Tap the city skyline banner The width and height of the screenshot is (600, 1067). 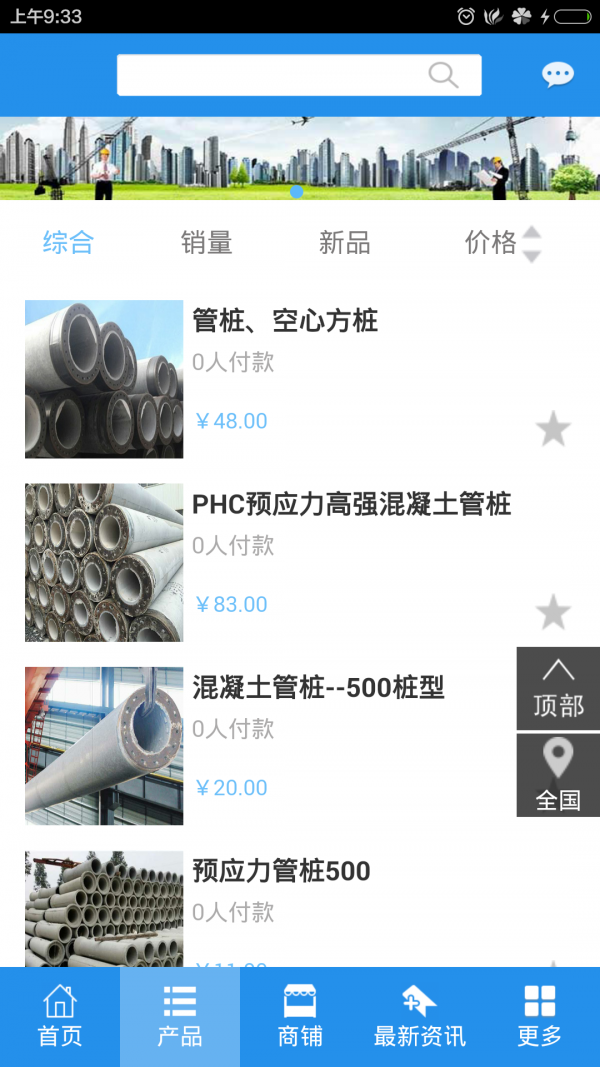pos(300,158)
